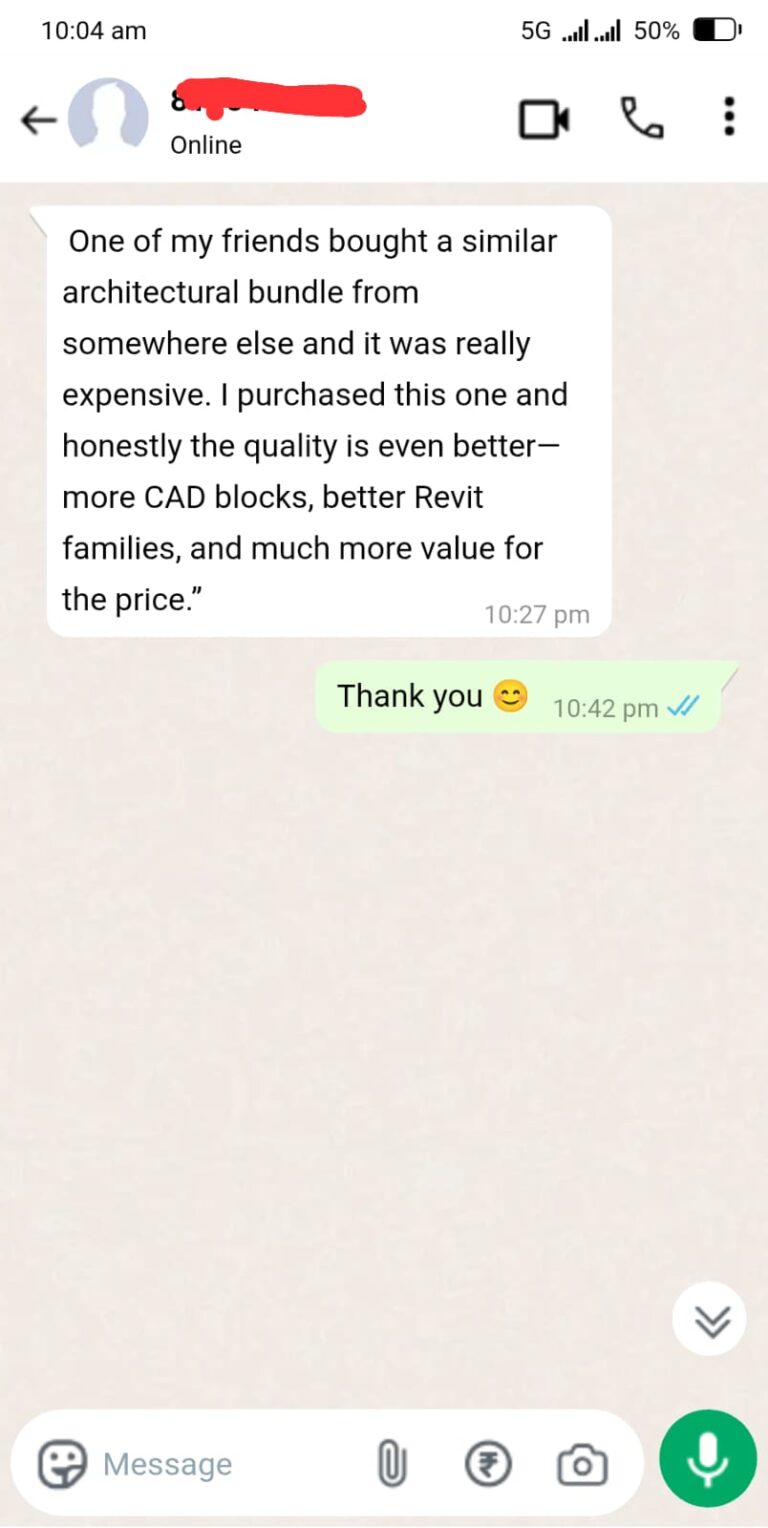Attach a file with the paperclip icon
The width and height of the screenshot is (768, 1528).
391,1466
